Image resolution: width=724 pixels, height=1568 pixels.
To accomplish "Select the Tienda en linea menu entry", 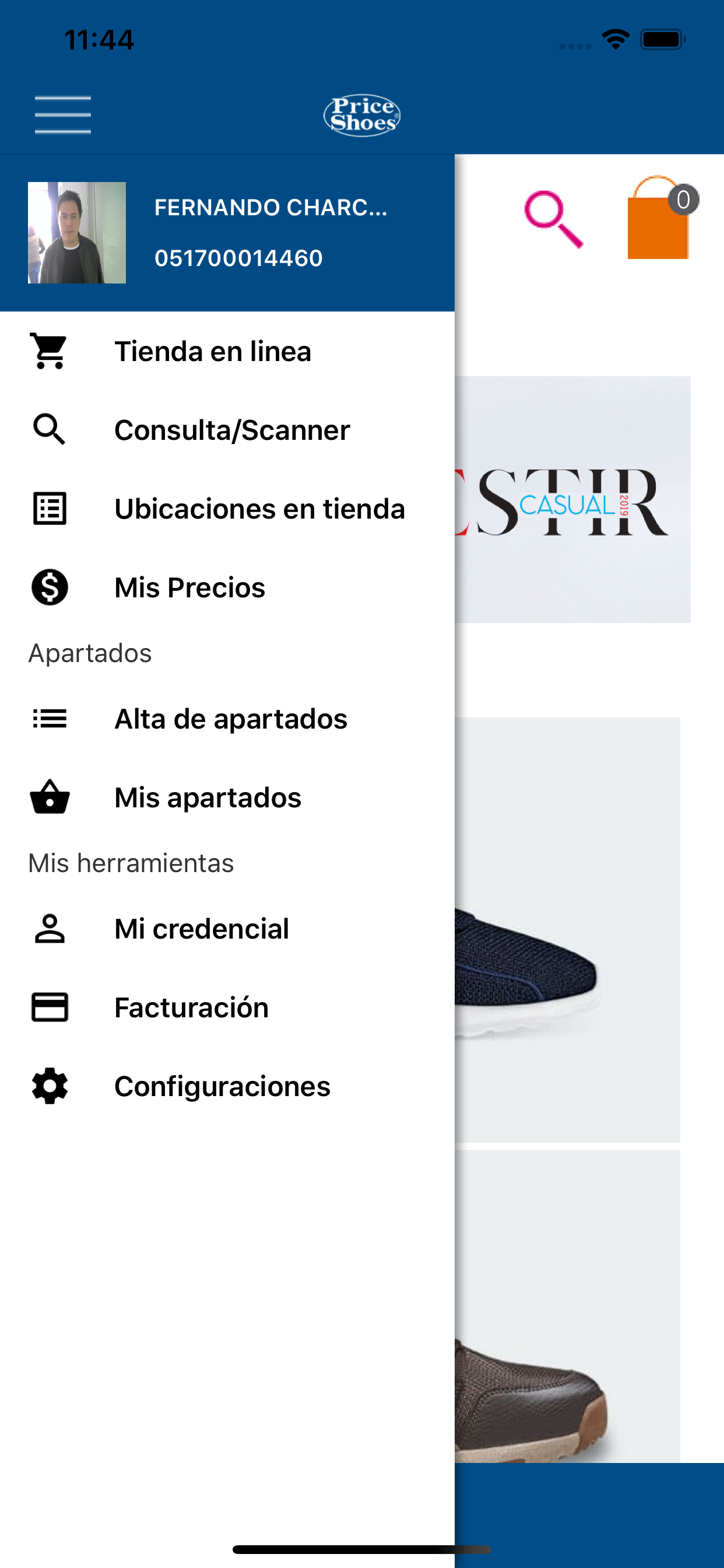I will point(212,351).
